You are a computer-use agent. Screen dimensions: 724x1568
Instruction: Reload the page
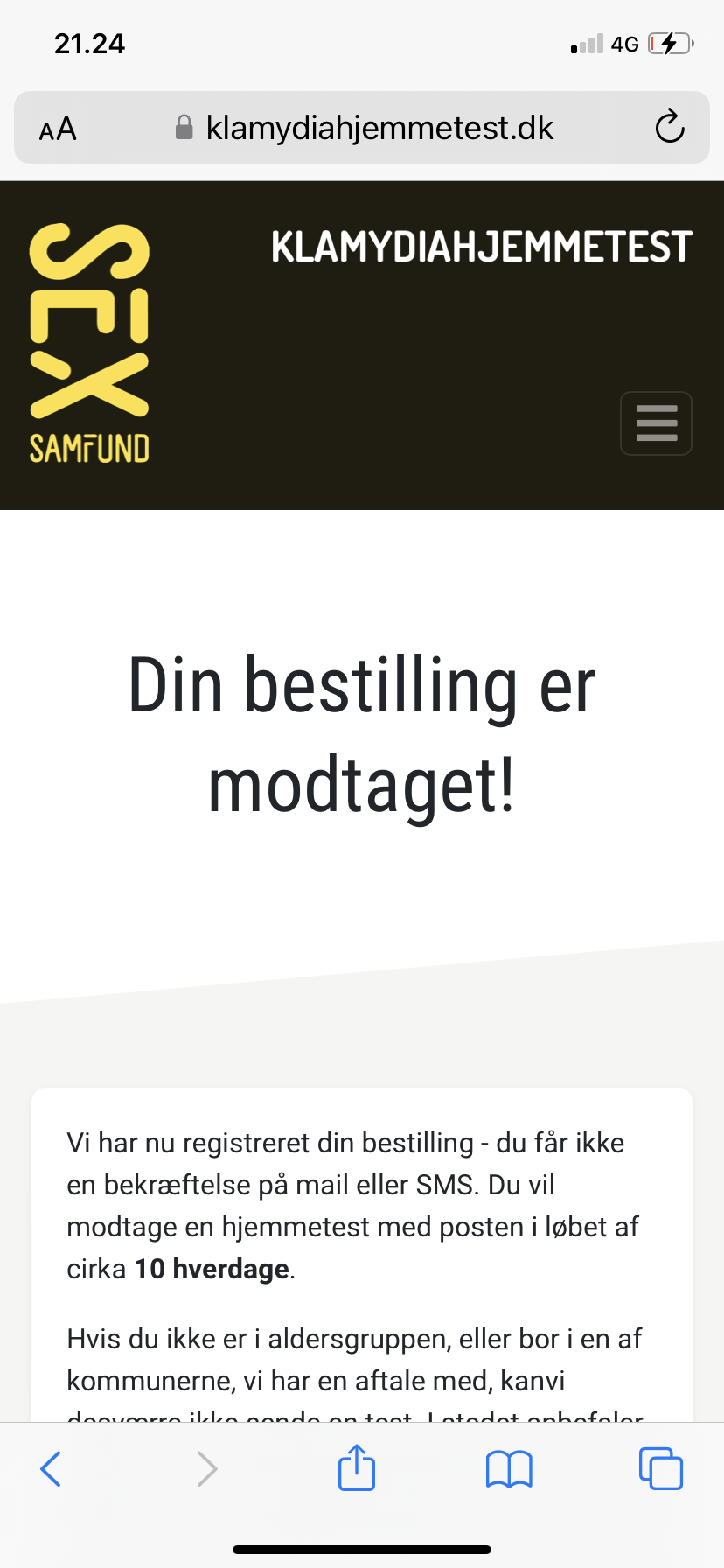(670, 128)
